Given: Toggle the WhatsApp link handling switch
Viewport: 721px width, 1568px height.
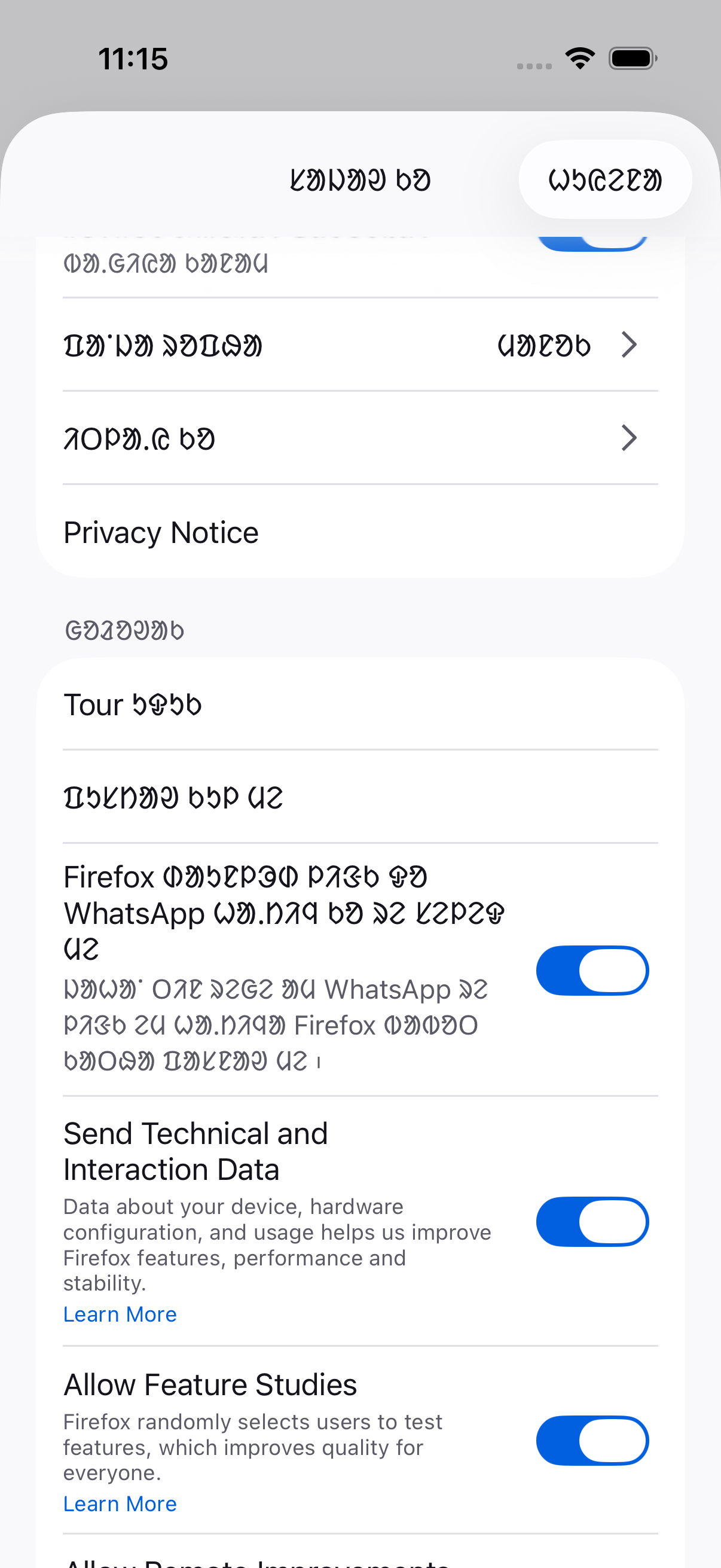Looking at the screenshot, I should point(591,970).
